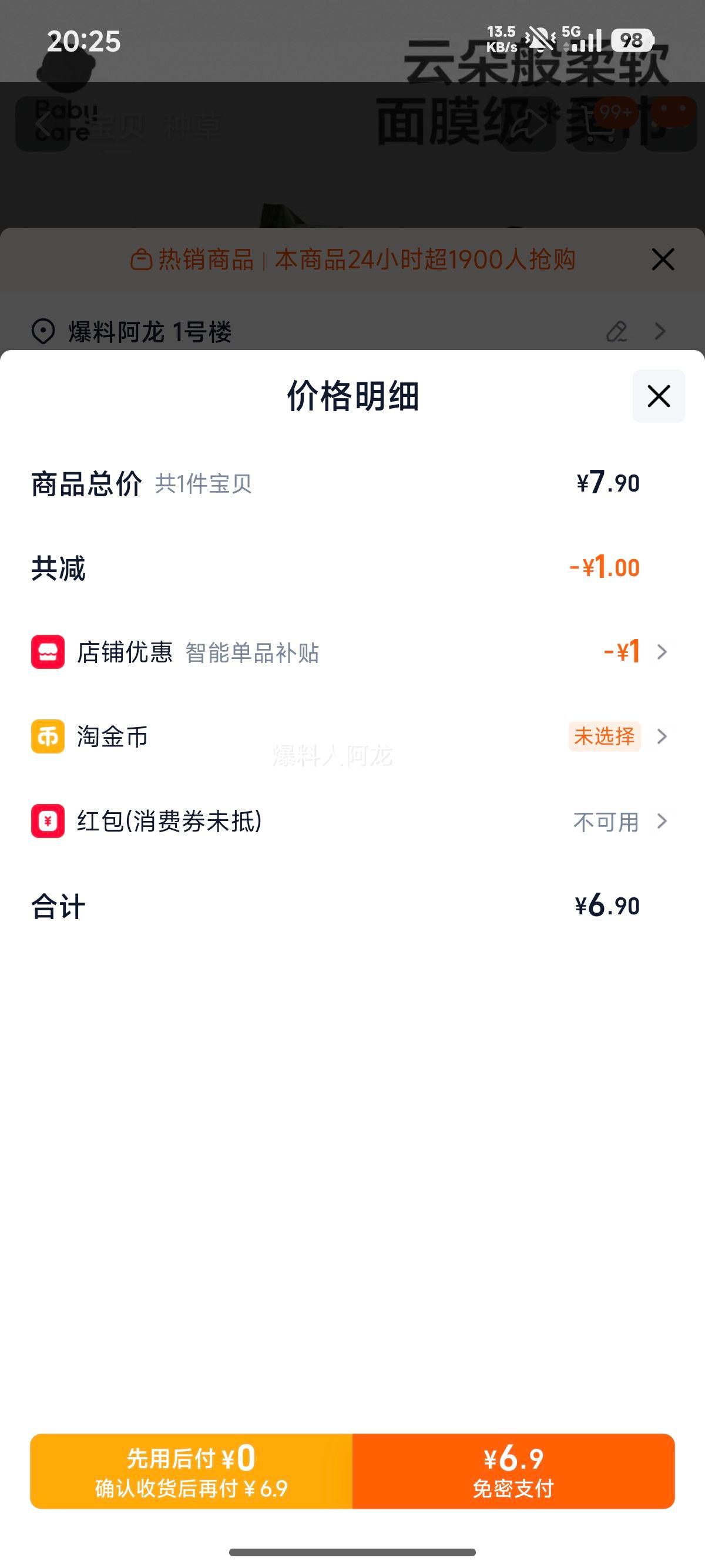705x1568 pixels.
Task: Choose 先用后付 pay-later option
Action: coord(191,1471)
